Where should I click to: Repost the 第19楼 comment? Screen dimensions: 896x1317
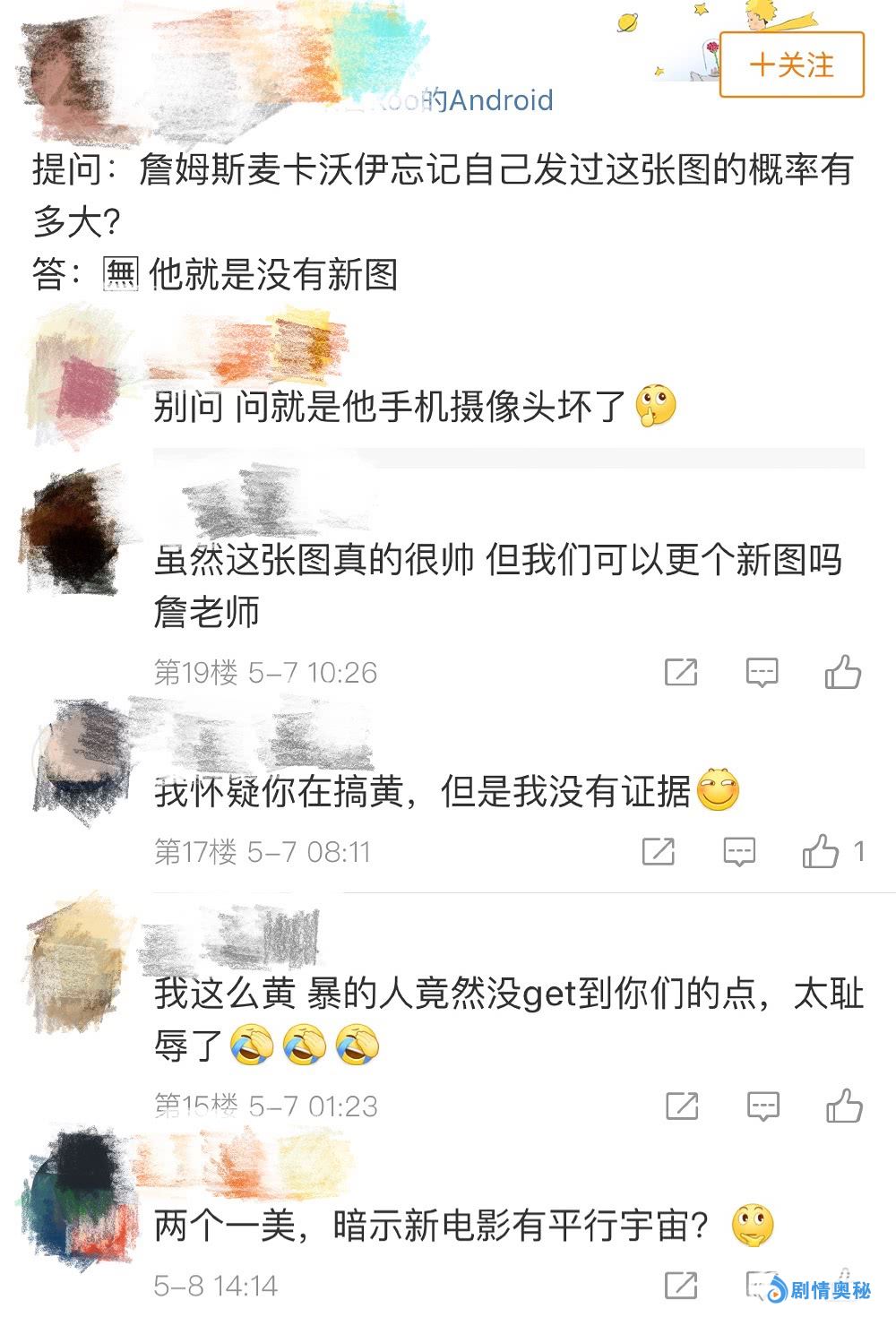pos(681,672)
